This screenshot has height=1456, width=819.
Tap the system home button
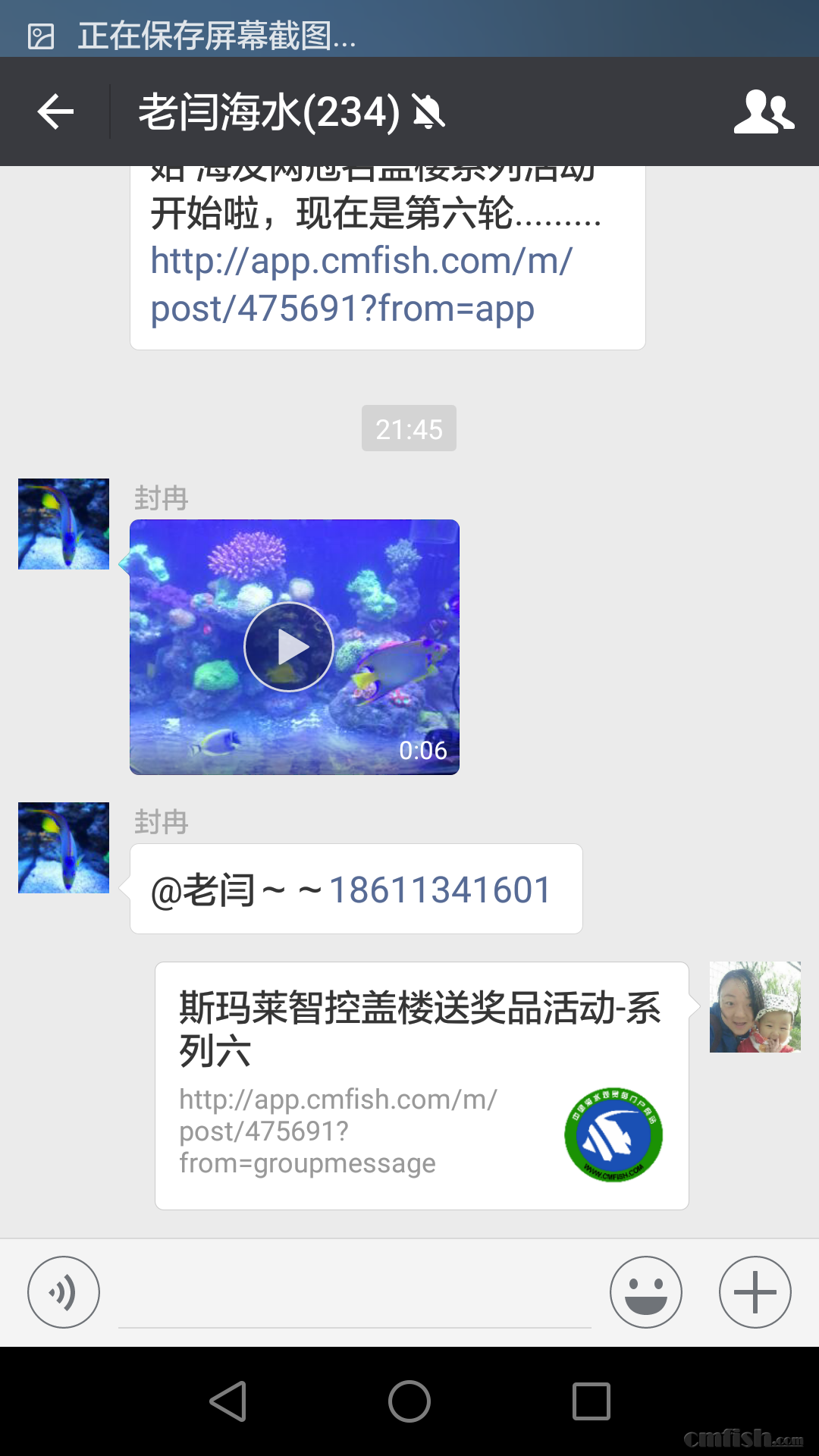409,1401
